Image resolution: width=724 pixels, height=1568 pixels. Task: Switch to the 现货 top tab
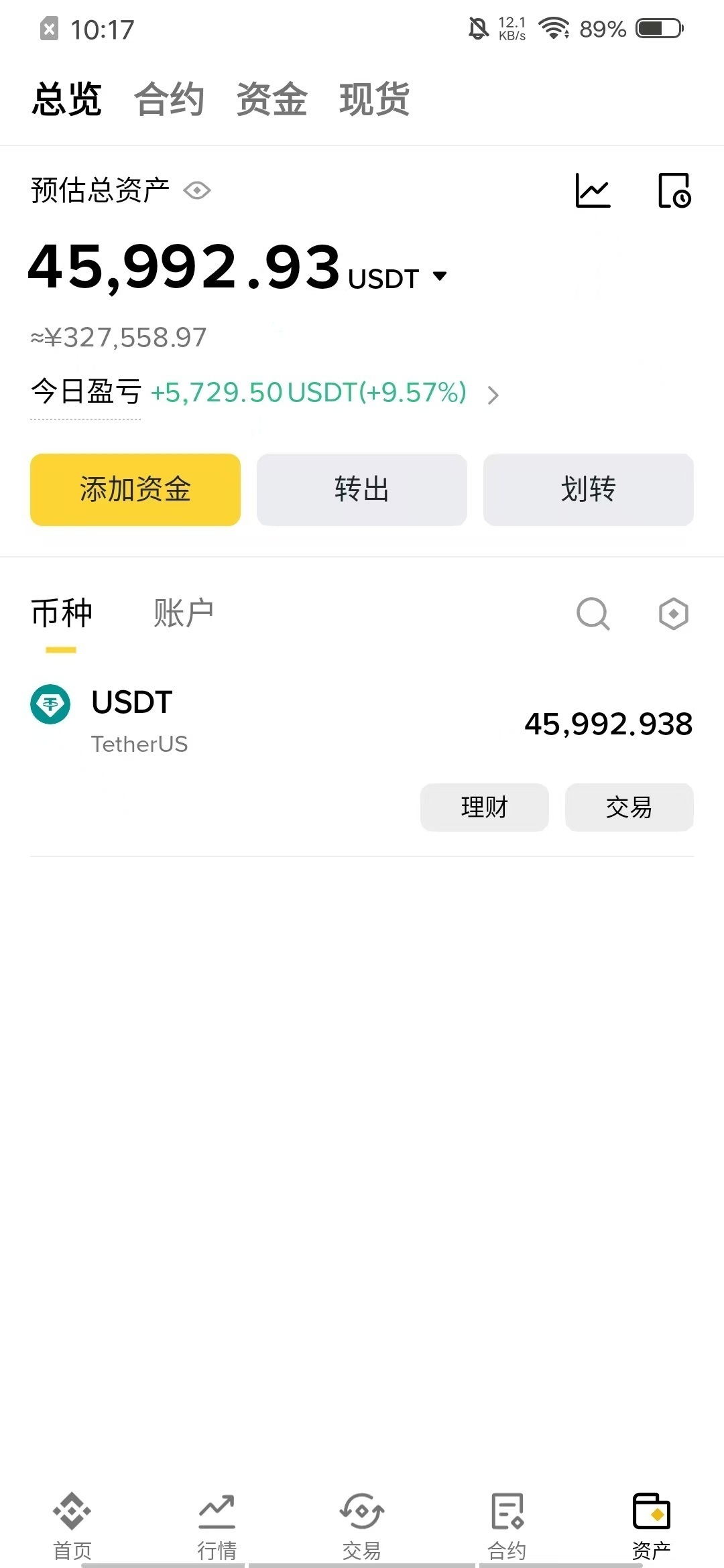(374, 99)
